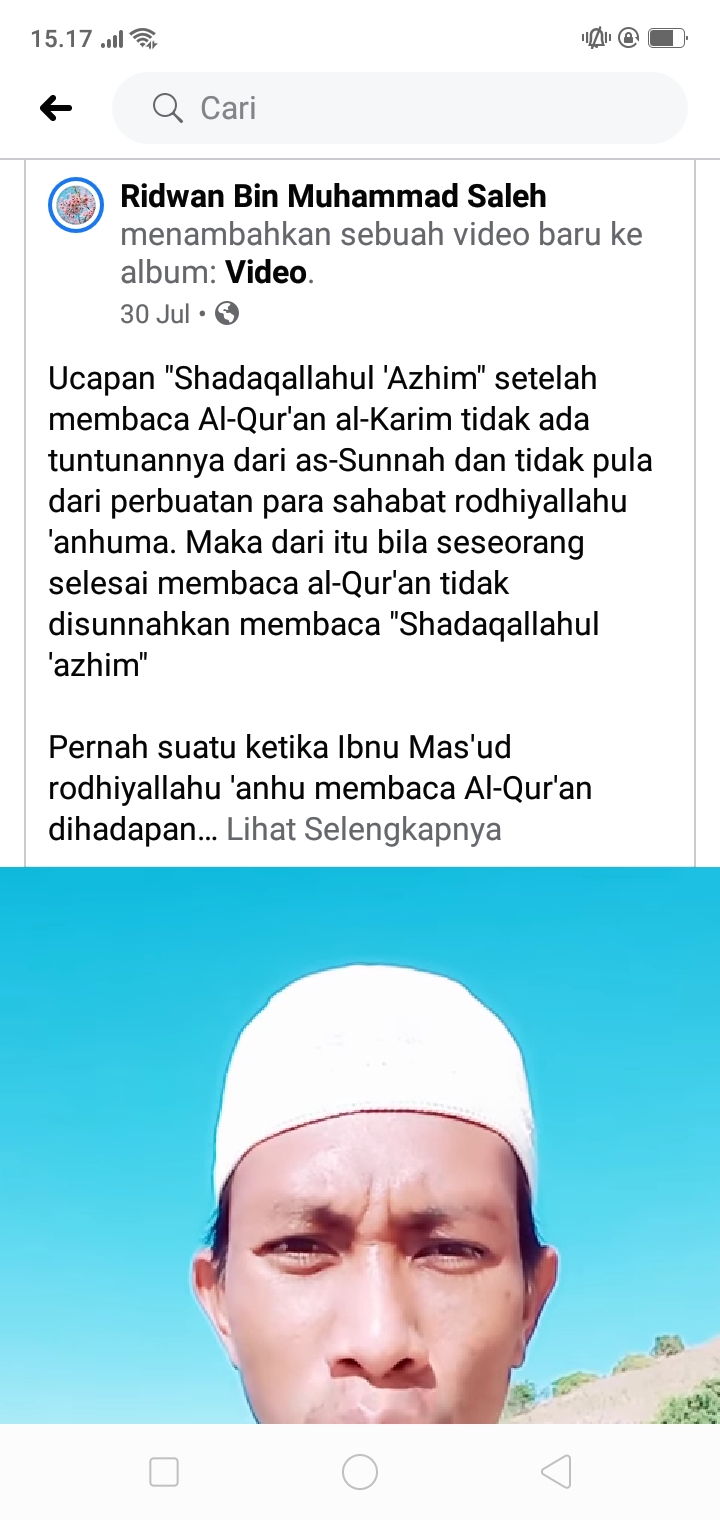The height and width of the screenshot is (1520, 720).
Task: Go back using the arrow icon
Action: (x=56, y=108)
